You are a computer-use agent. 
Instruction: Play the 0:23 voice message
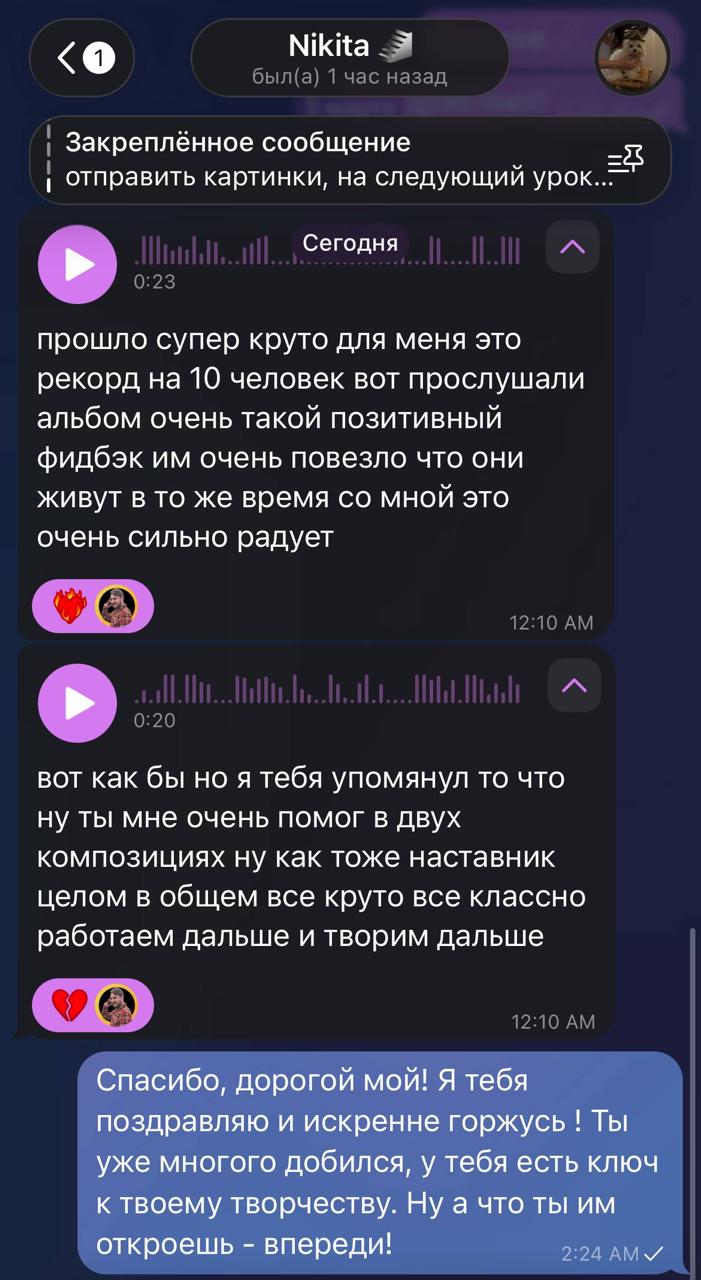tap(77, 264)
